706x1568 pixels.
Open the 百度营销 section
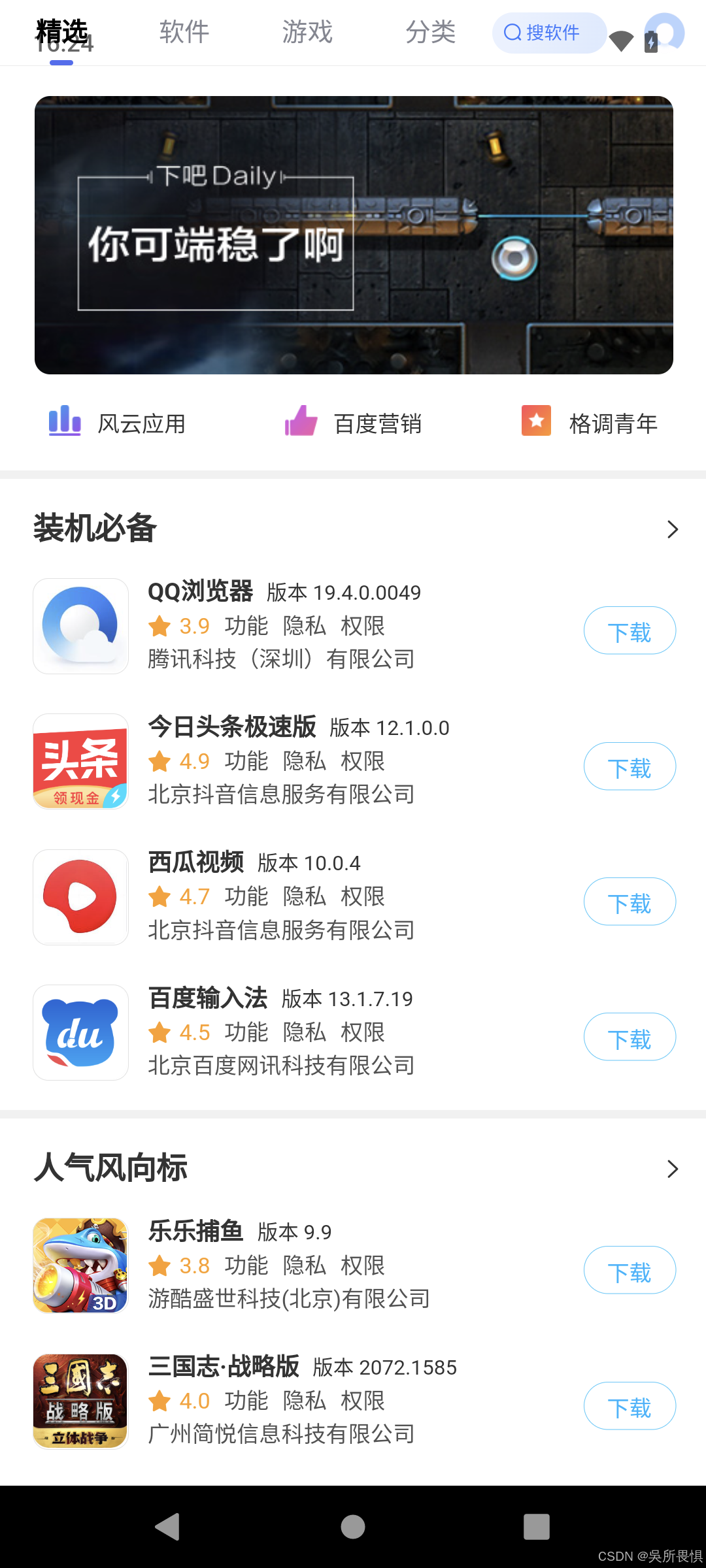coord(354,423)
